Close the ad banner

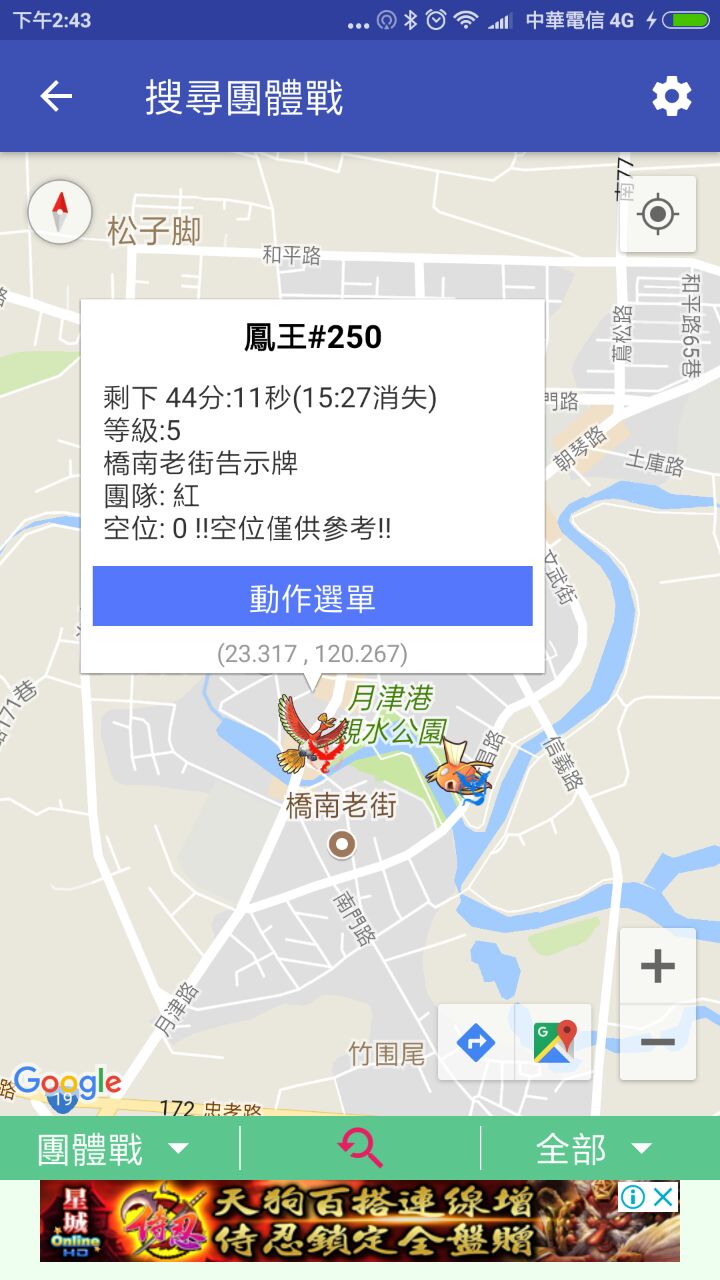click(664, 1196)
